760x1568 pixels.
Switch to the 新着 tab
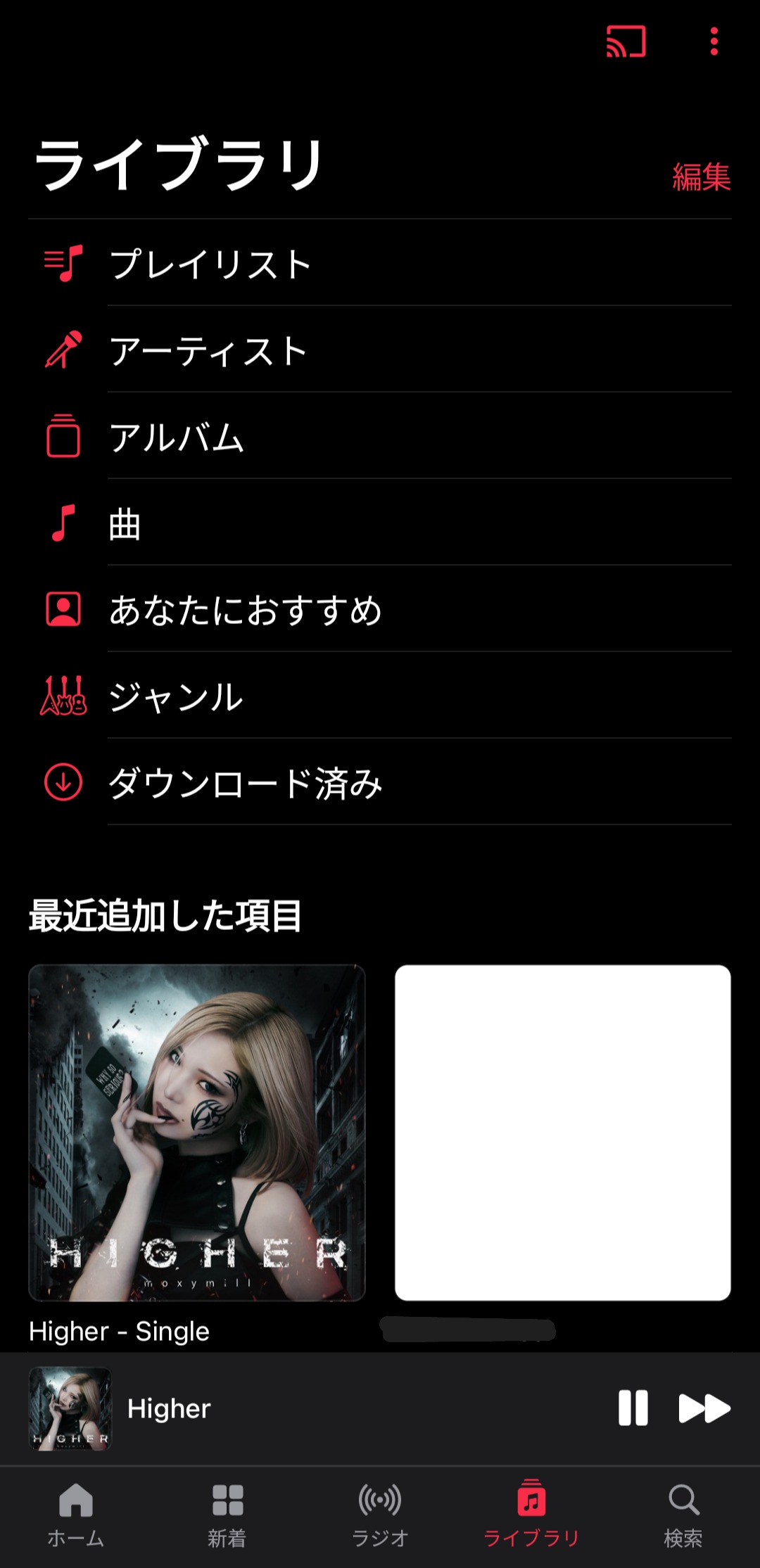pyautogui.click(x=227, y=1515)
